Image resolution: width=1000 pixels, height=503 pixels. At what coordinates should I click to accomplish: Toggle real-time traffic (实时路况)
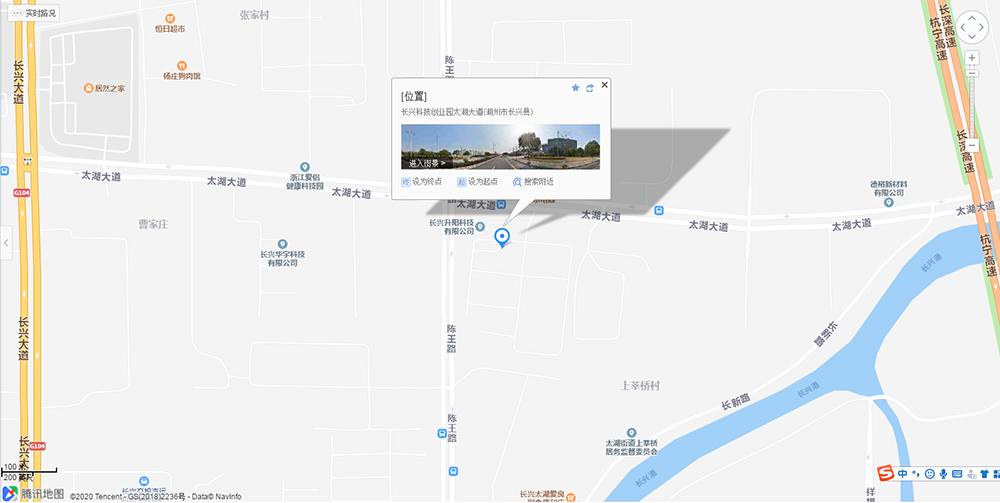[34, 13]
